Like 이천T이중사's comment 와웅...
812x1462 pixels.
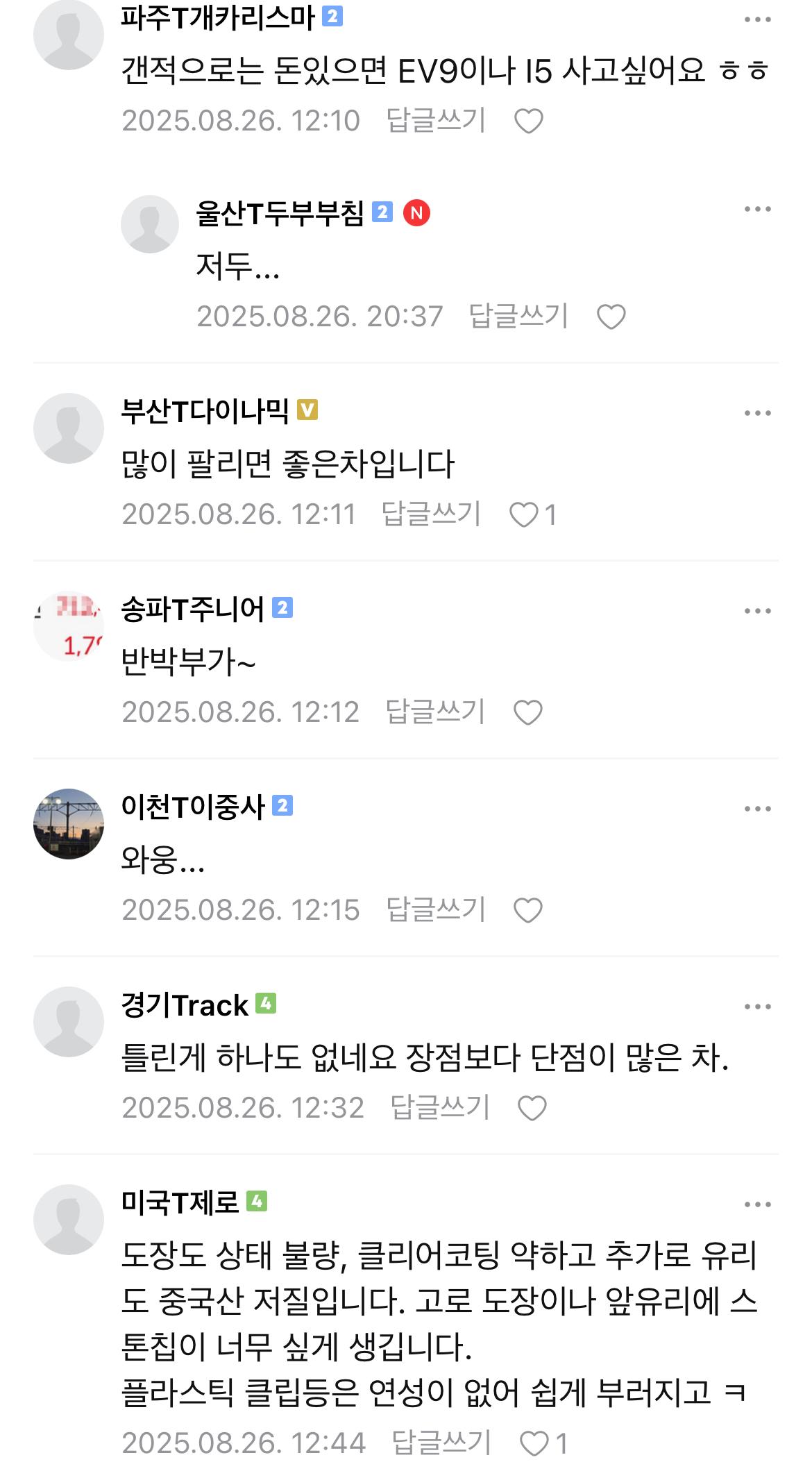pos(527,911)
